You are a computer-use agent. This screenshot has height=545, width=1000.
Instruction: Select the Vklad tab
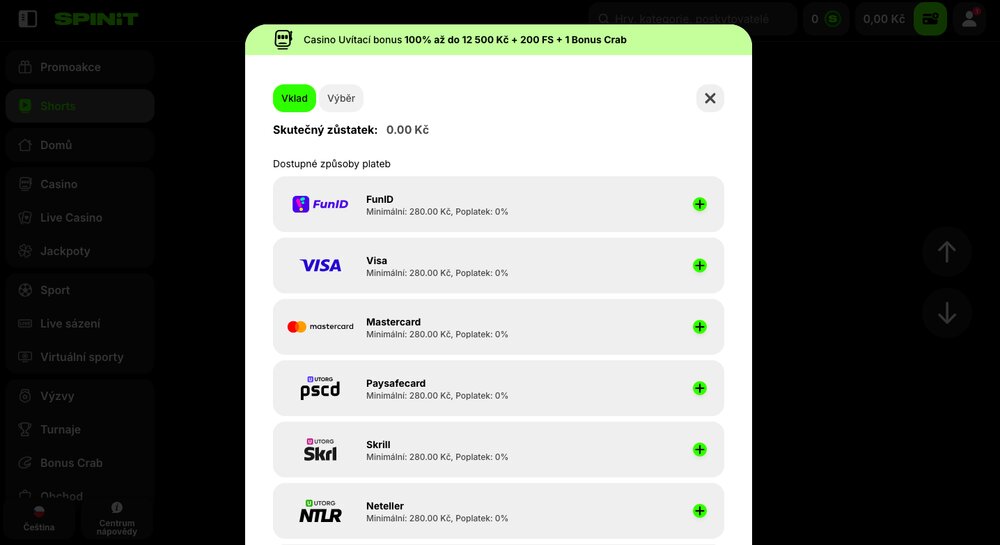(294, 98)
